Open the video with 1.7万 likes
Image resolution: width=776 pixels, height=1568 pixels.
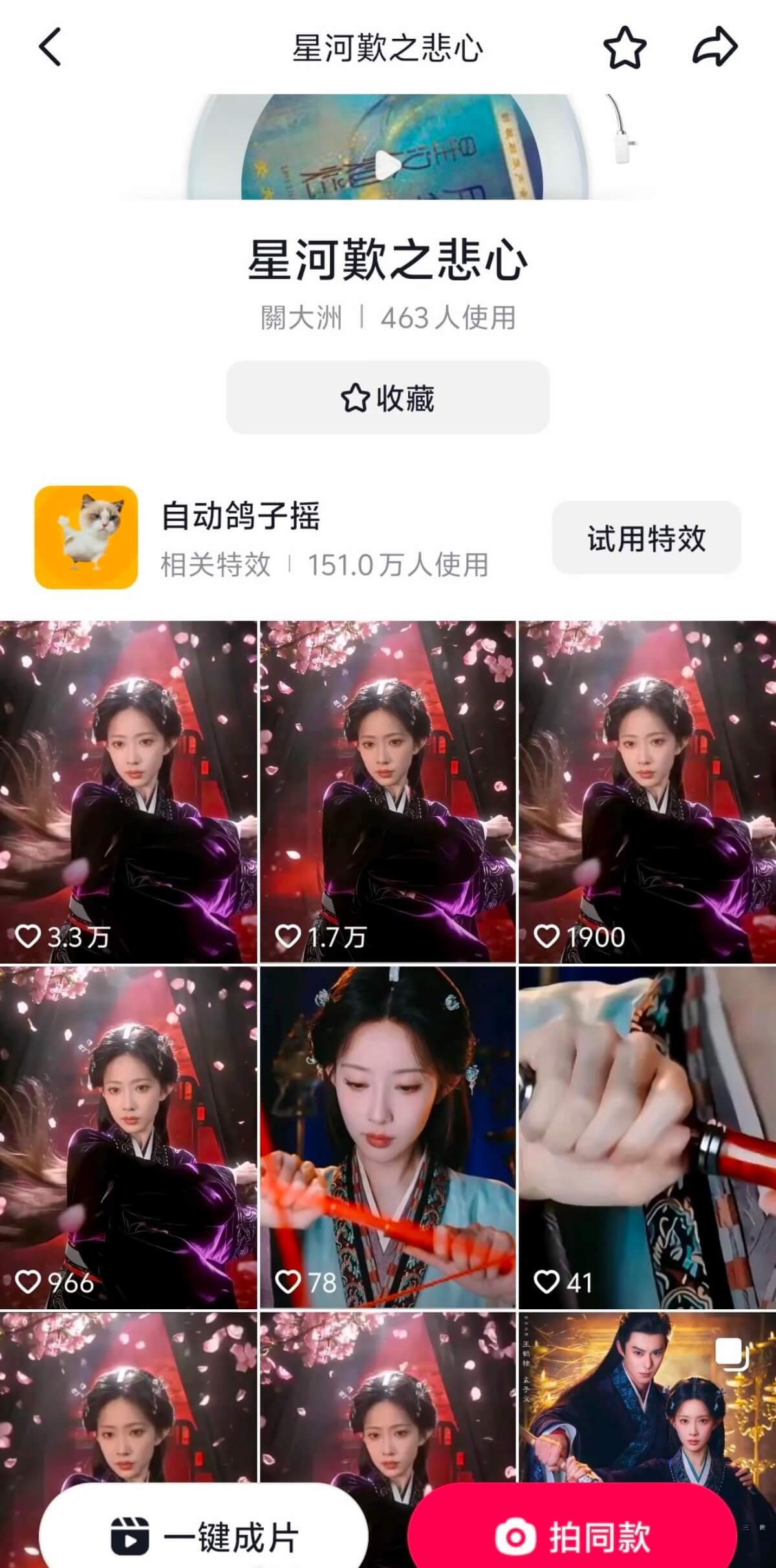pyautogui.click(x=387, y=791)
